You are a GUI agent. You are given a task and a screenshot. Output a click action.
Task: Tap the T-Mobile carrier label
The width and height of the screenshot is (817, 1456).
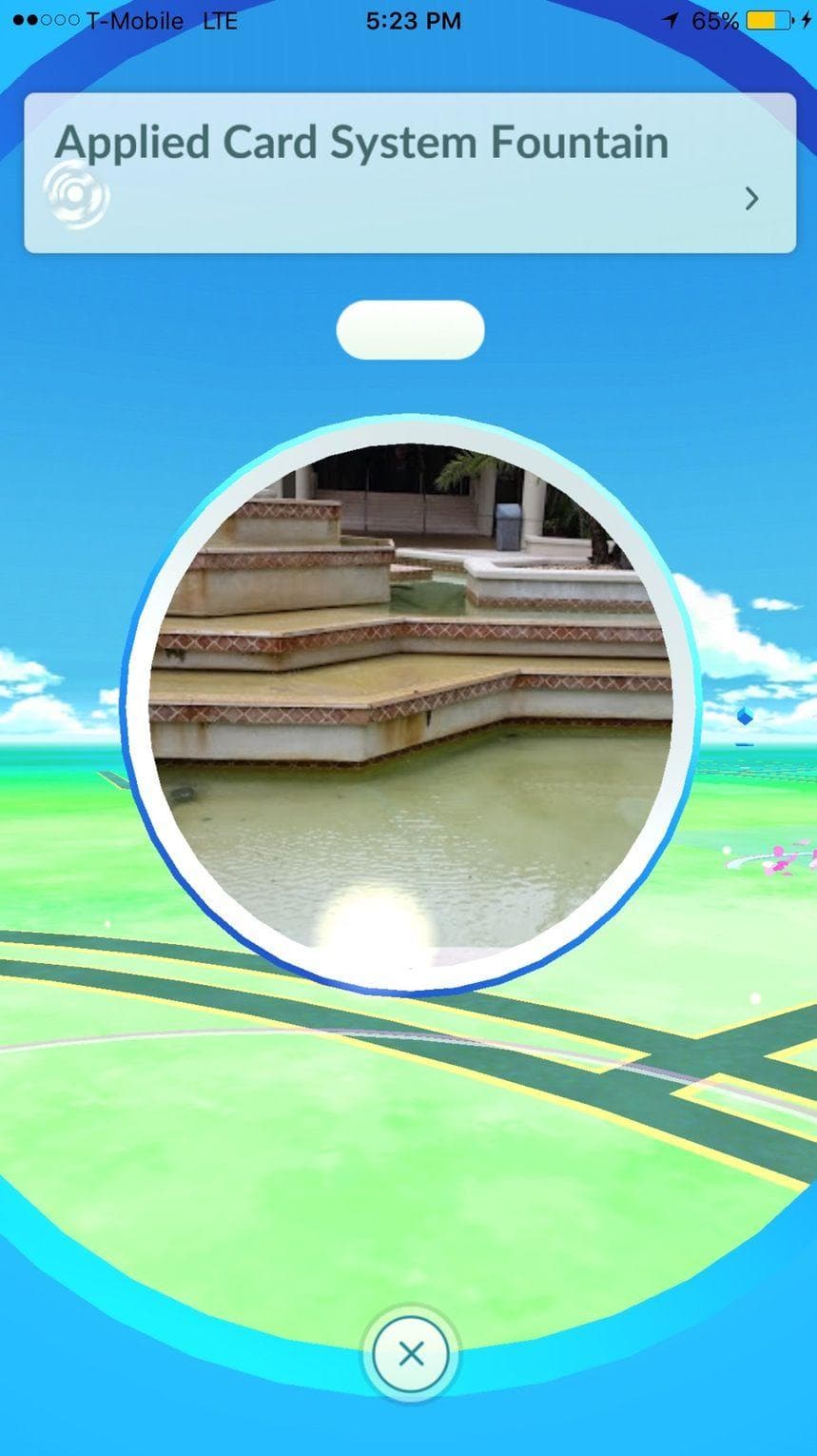[133, 20]
